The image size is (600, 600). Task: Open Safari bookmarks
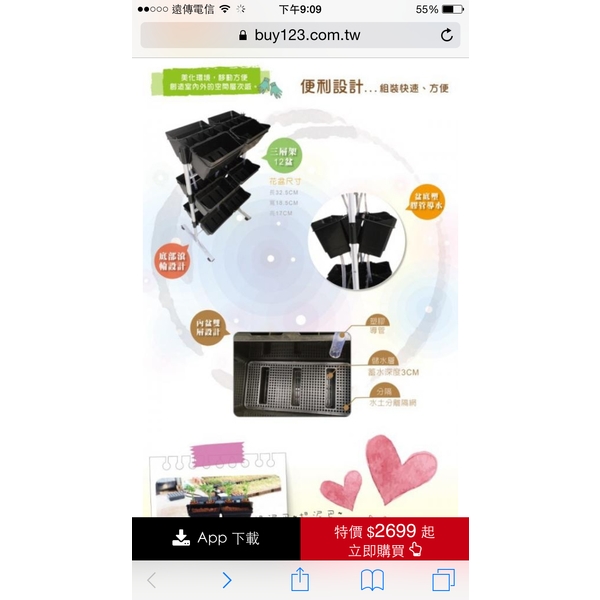tap(372, 580)
